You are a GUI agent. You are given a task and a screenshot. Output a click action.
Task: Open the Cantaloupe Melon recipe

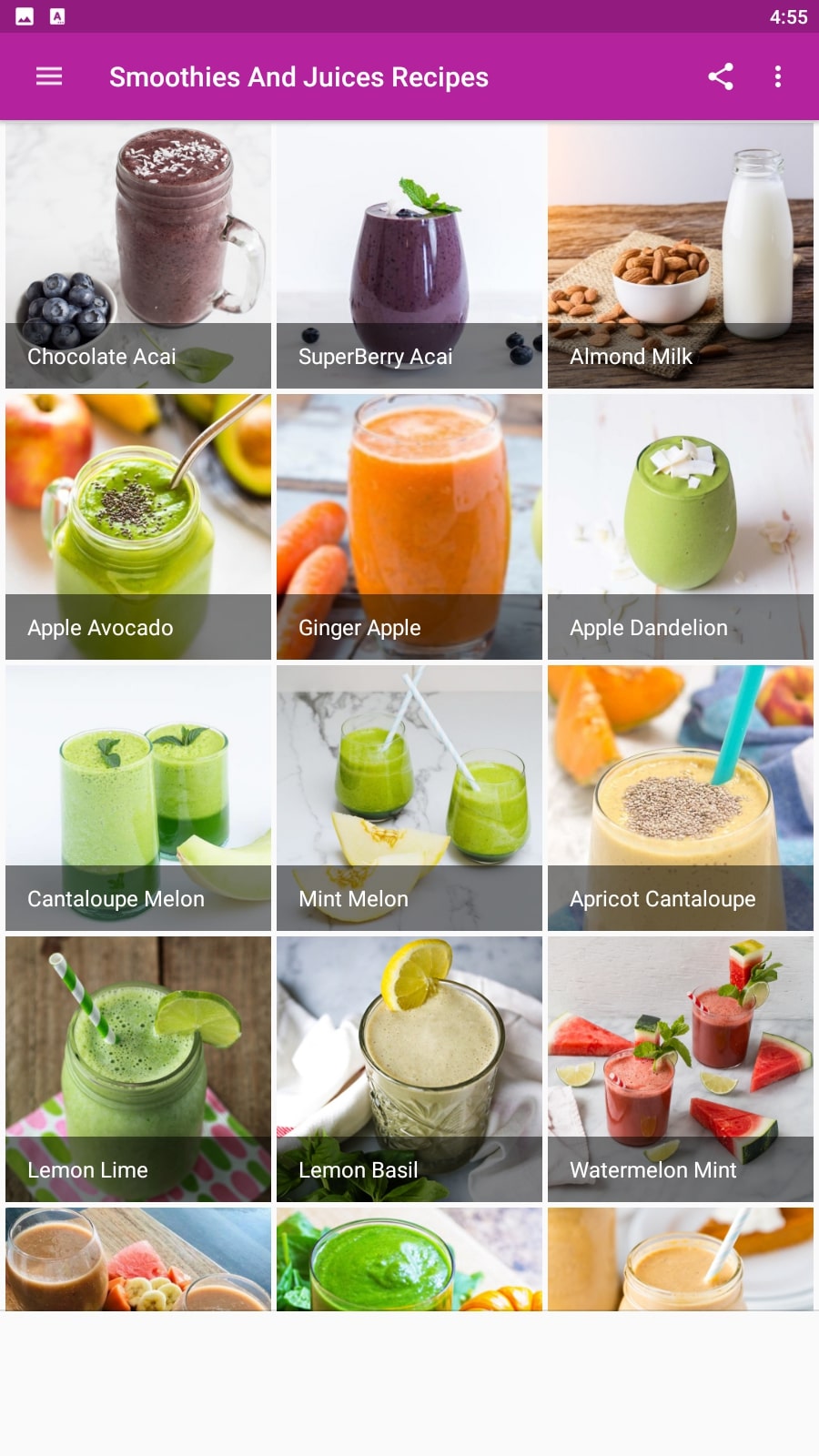coord(138,798)
